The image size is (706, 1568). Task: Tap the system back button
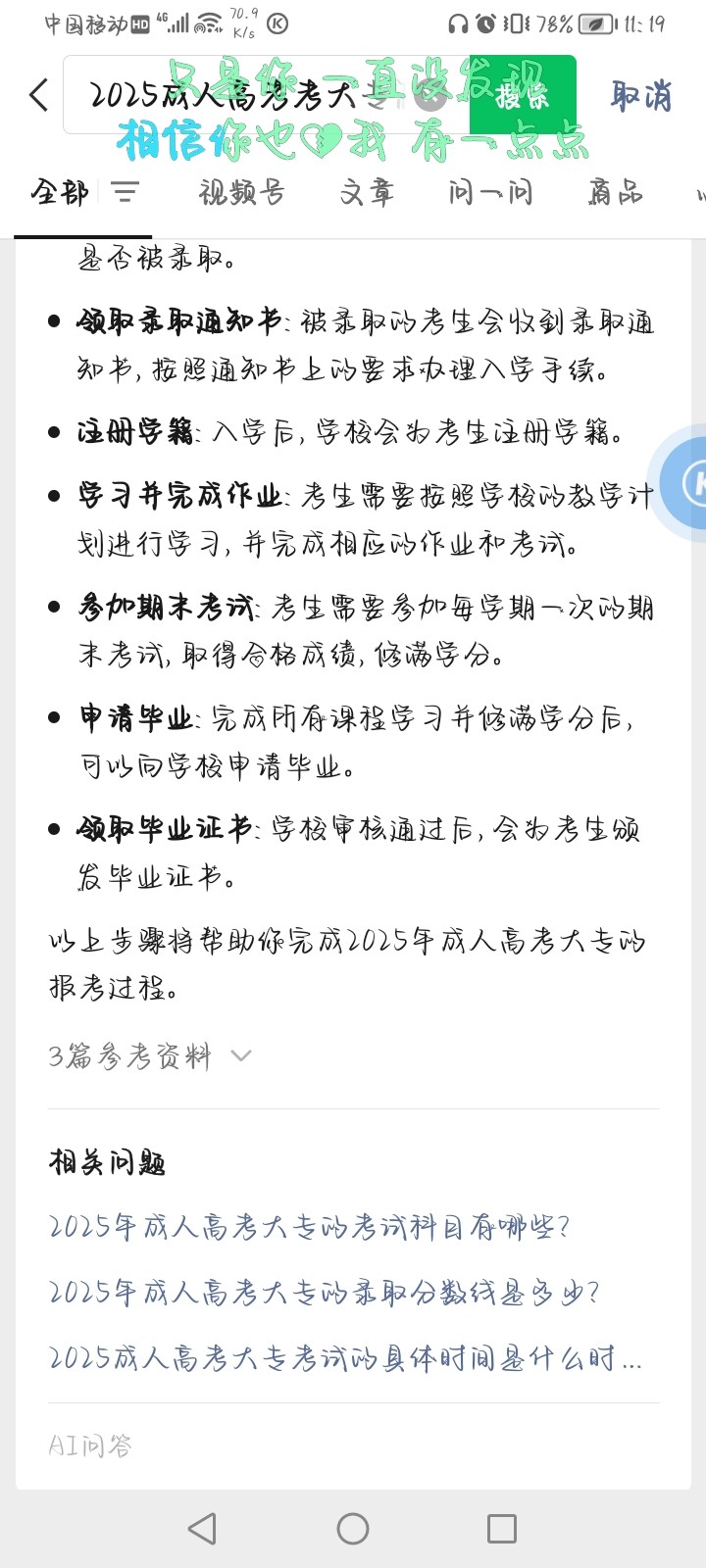pos(202,1528)
